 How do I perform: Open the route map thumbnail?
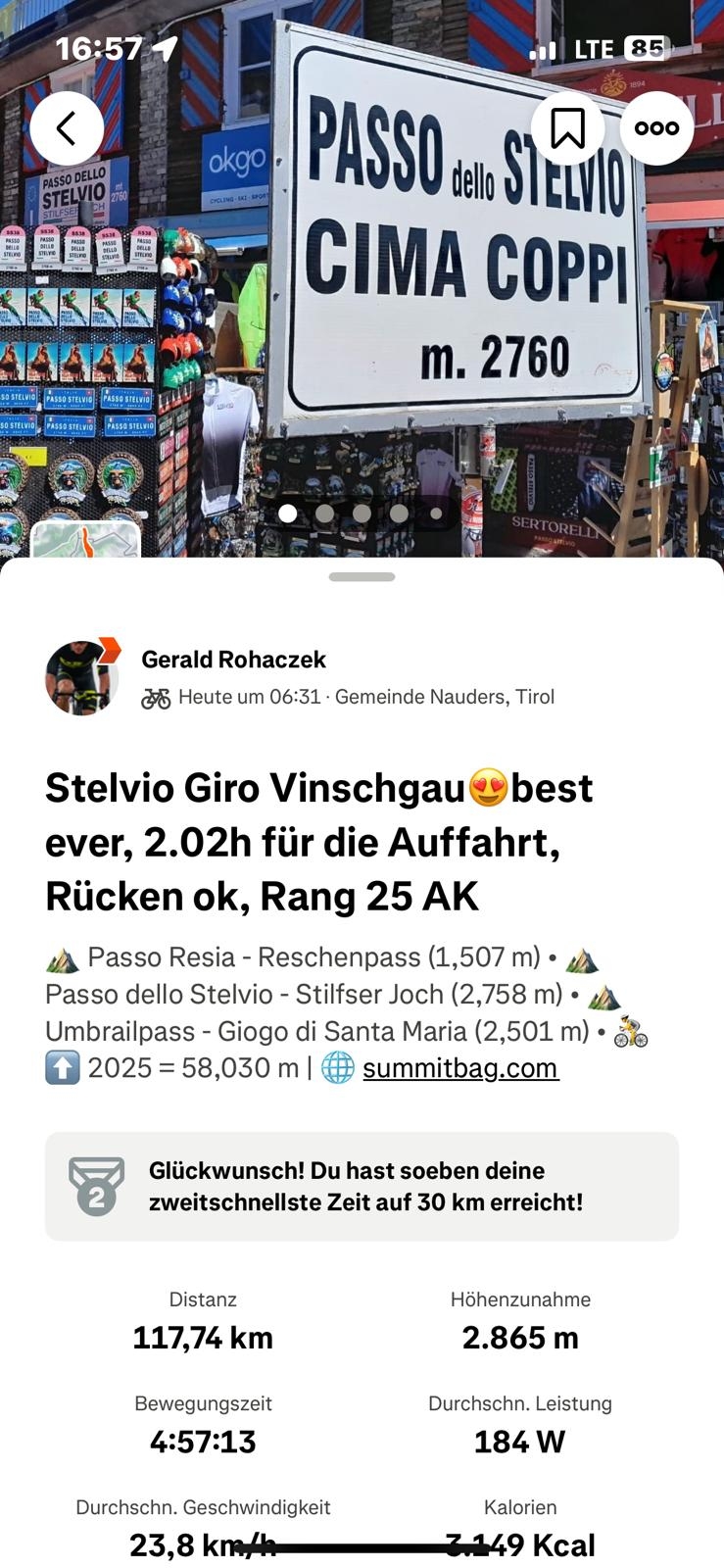(x=85, y=539)
